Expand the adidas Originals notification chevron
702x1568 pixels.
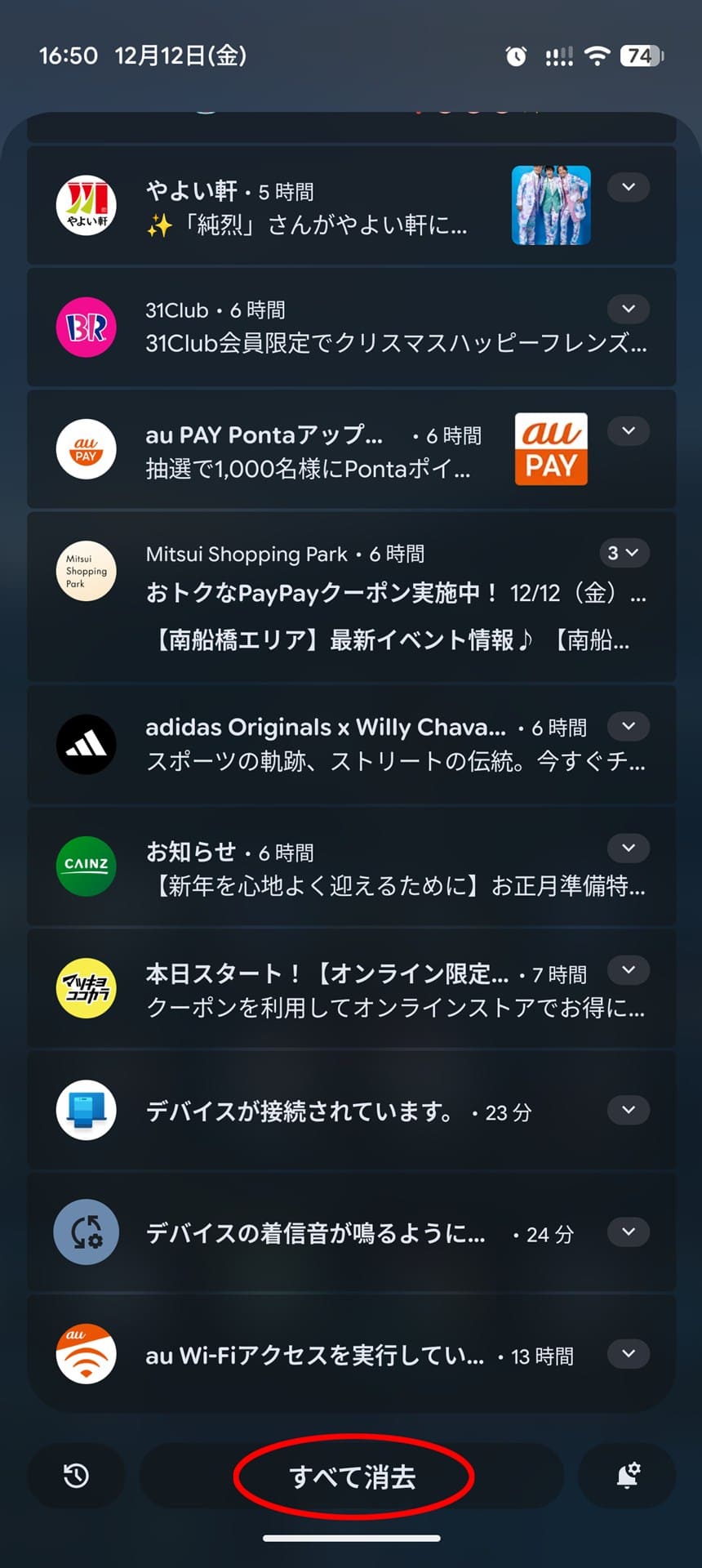coord(628,726)
